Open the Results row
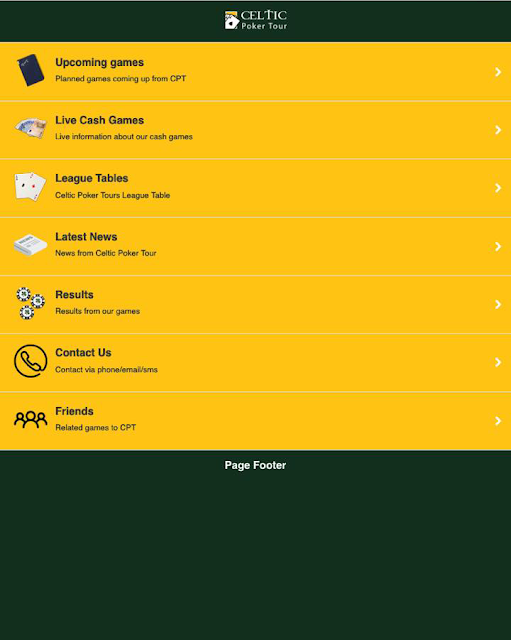511x640 pixels. point(256,304)
